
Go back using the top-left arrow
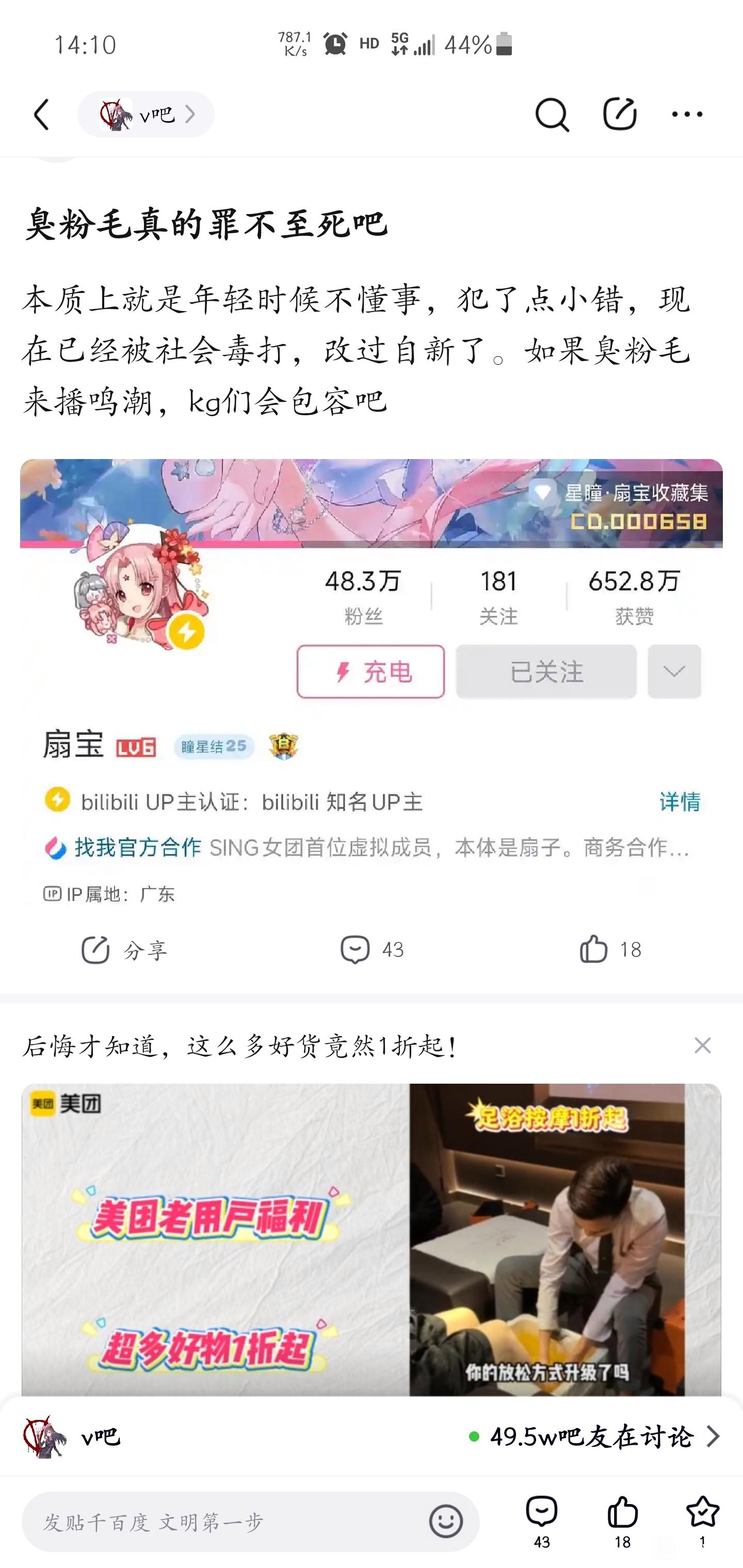pyautogui.click(x=41, y=115)
